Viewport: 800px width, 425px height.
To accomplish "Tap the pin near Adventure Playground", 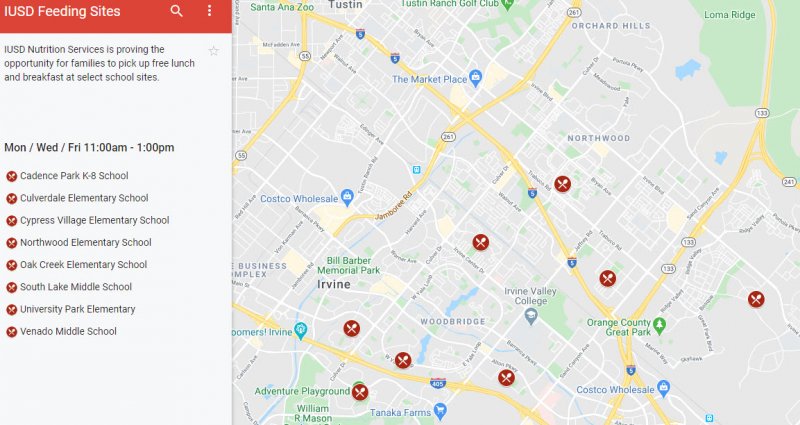I will 359,391.
